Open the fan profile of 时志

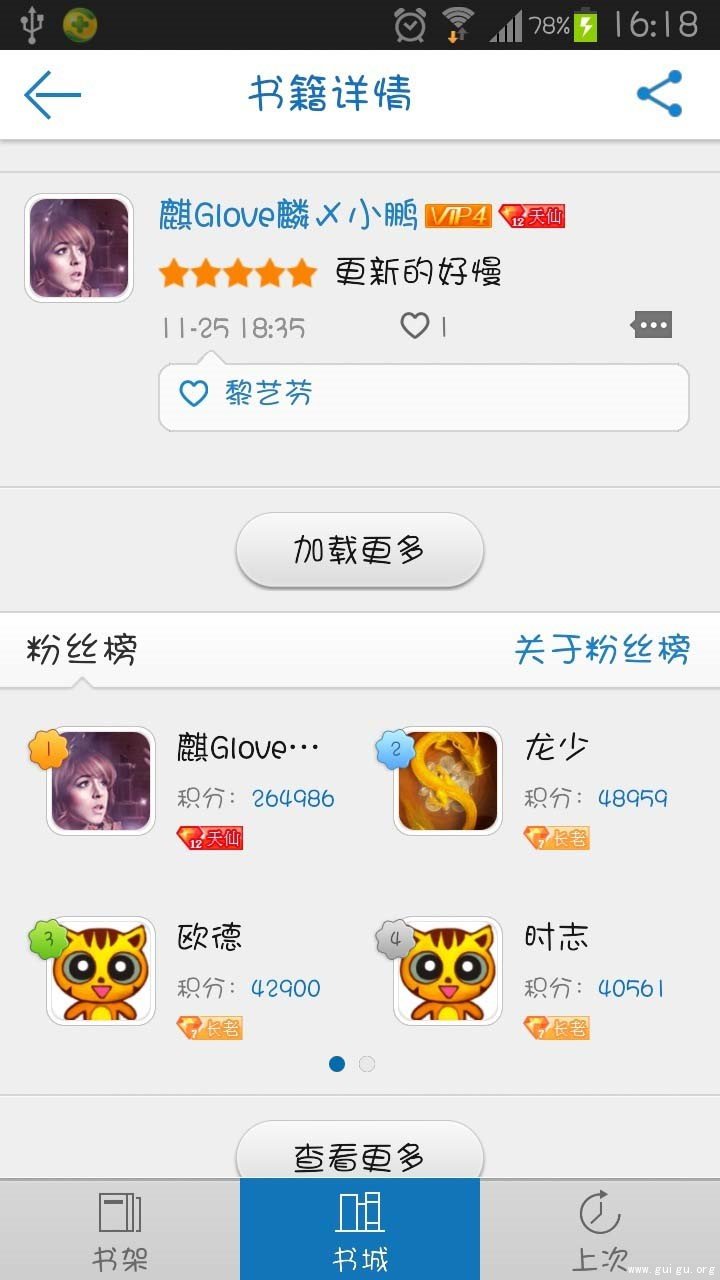coord(447,971)
